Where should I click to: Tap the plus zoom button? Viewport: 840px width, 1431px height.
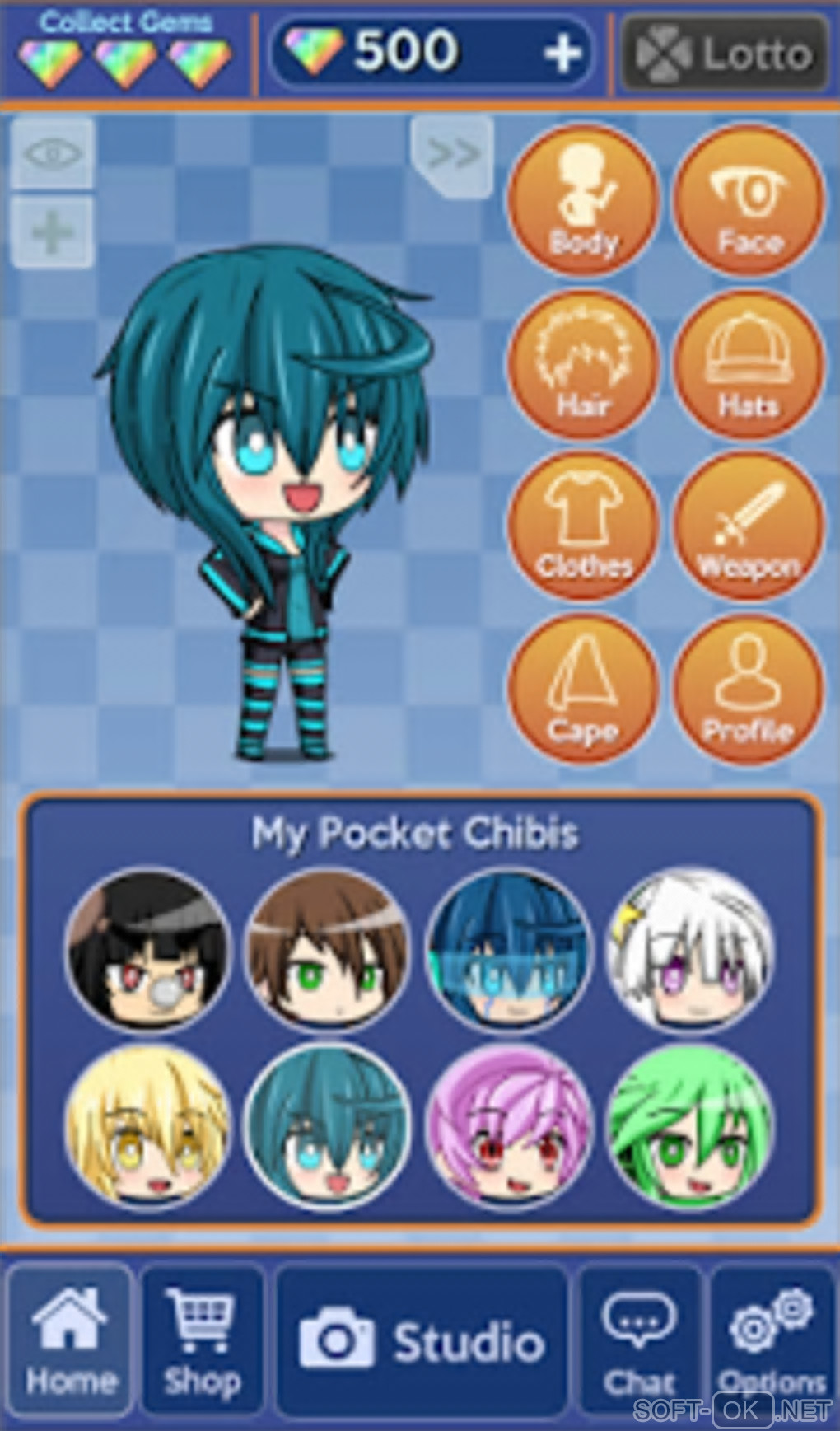[53, 232]
